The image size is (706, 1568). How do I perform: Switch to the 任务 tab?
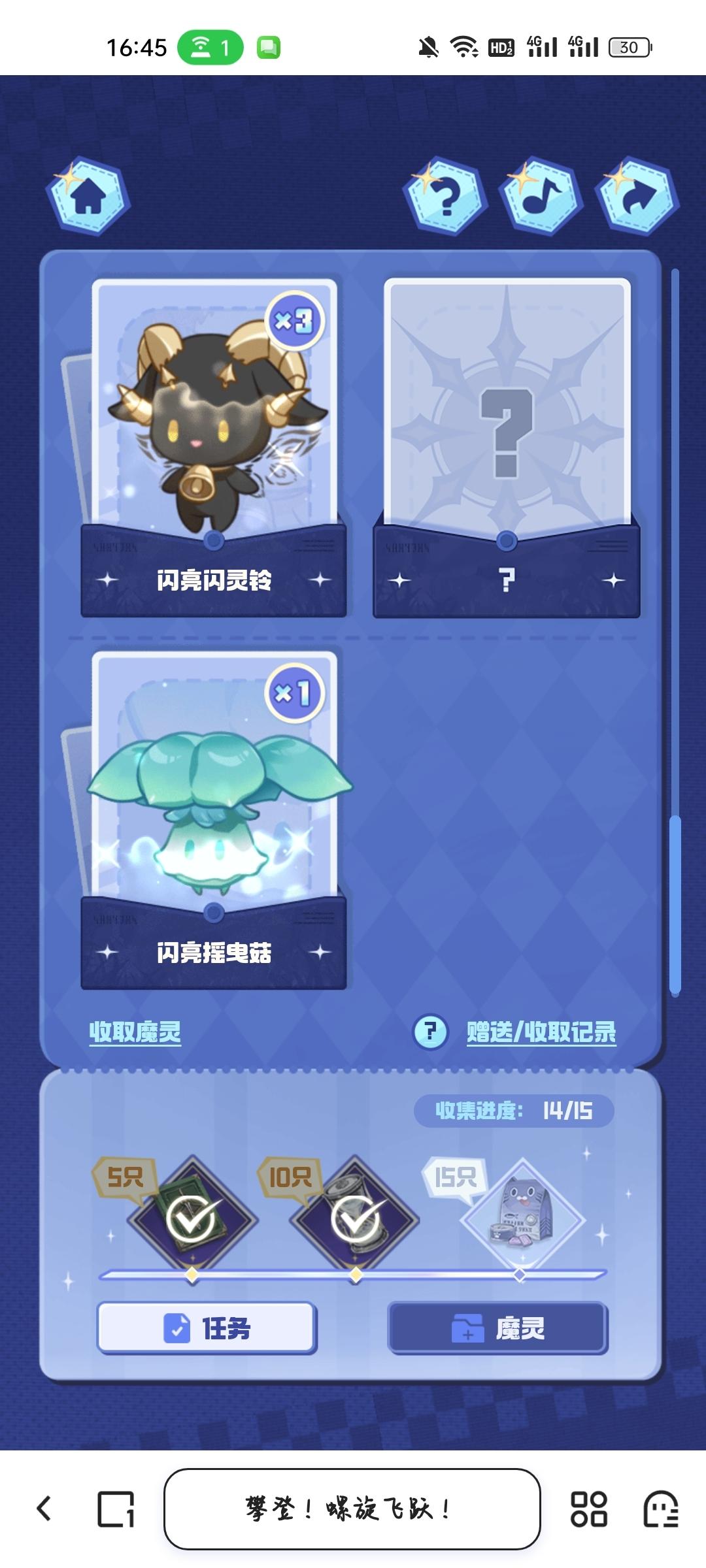coord(207,1328)
